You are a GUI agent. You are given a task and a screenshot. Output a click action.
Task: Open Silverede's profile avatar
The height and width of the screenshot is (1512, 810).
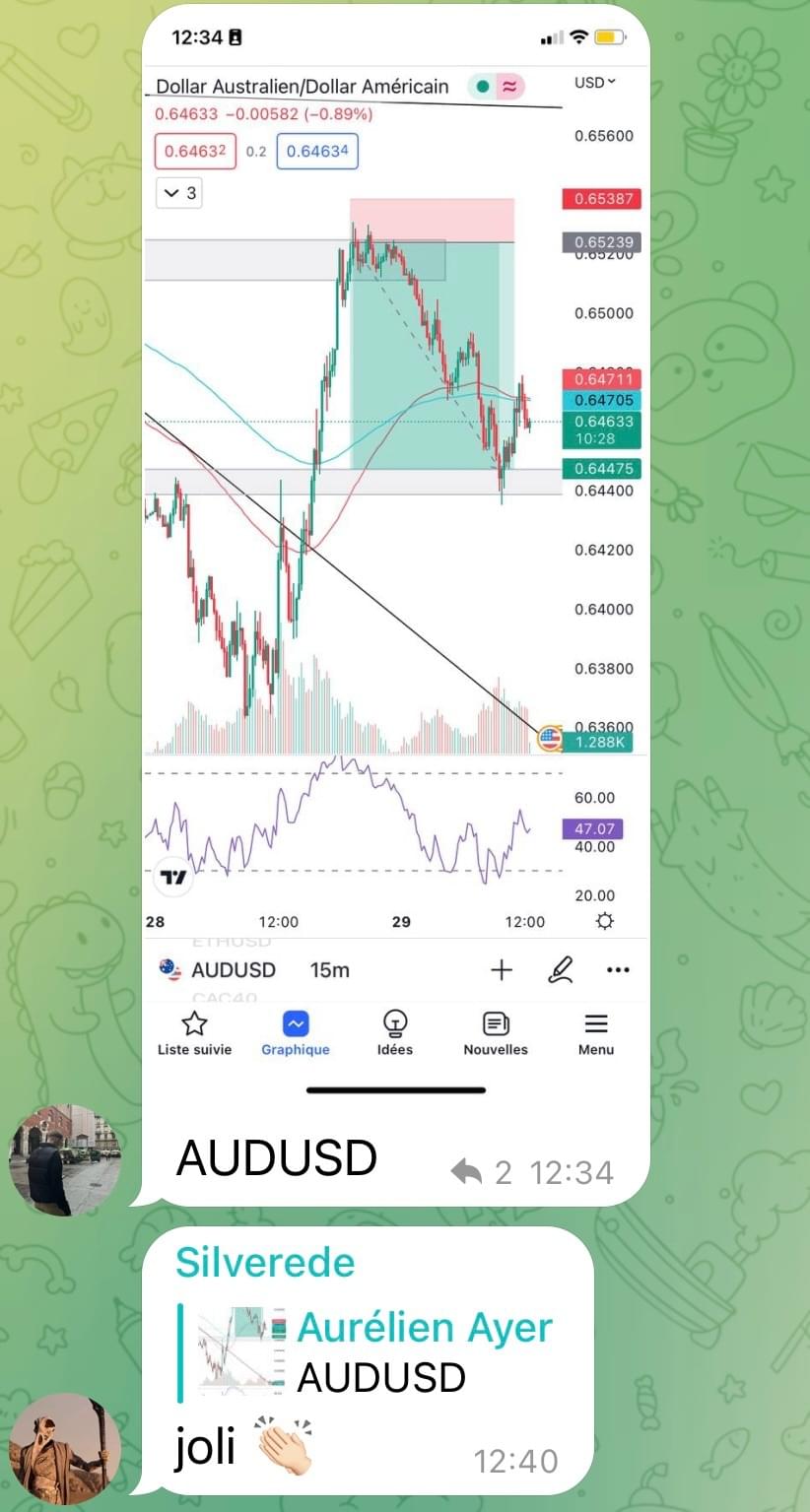pos(65,1448)
